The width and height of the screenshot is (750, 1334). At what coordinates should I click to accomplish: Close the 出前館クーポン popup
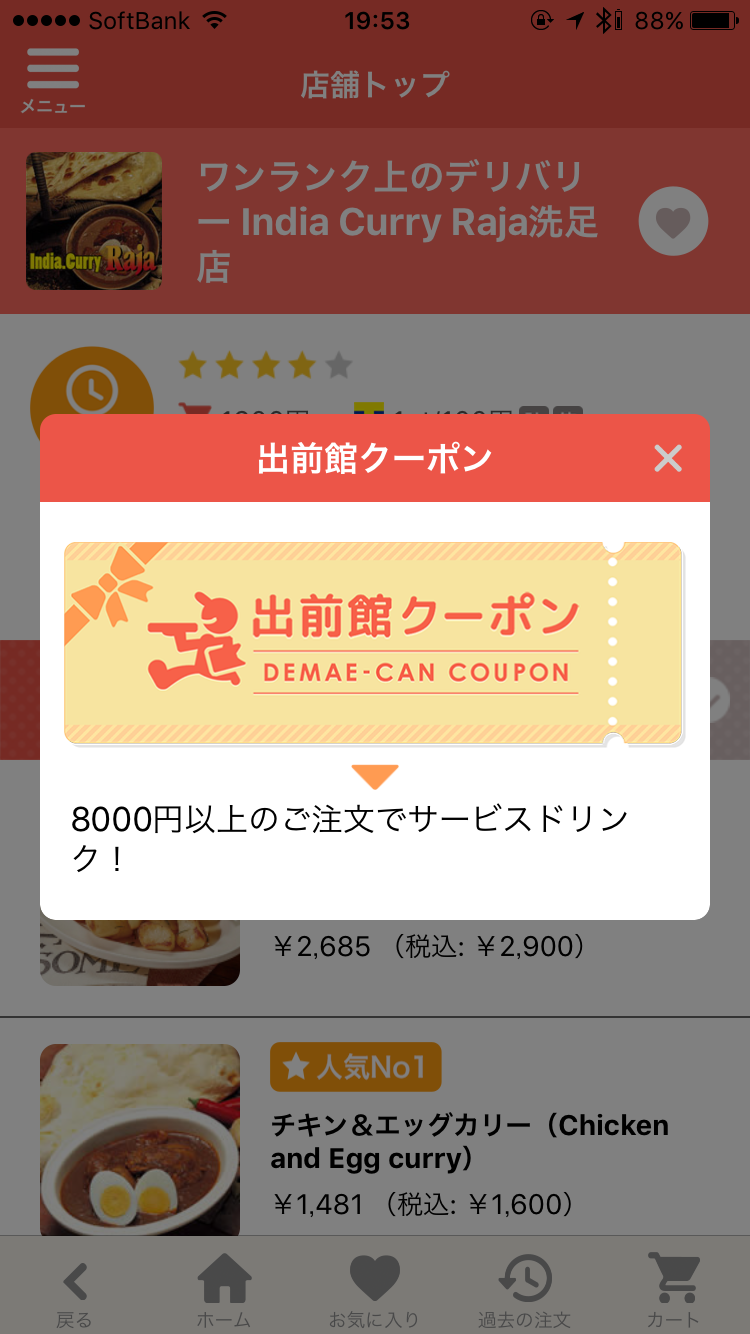coord(667,459)
